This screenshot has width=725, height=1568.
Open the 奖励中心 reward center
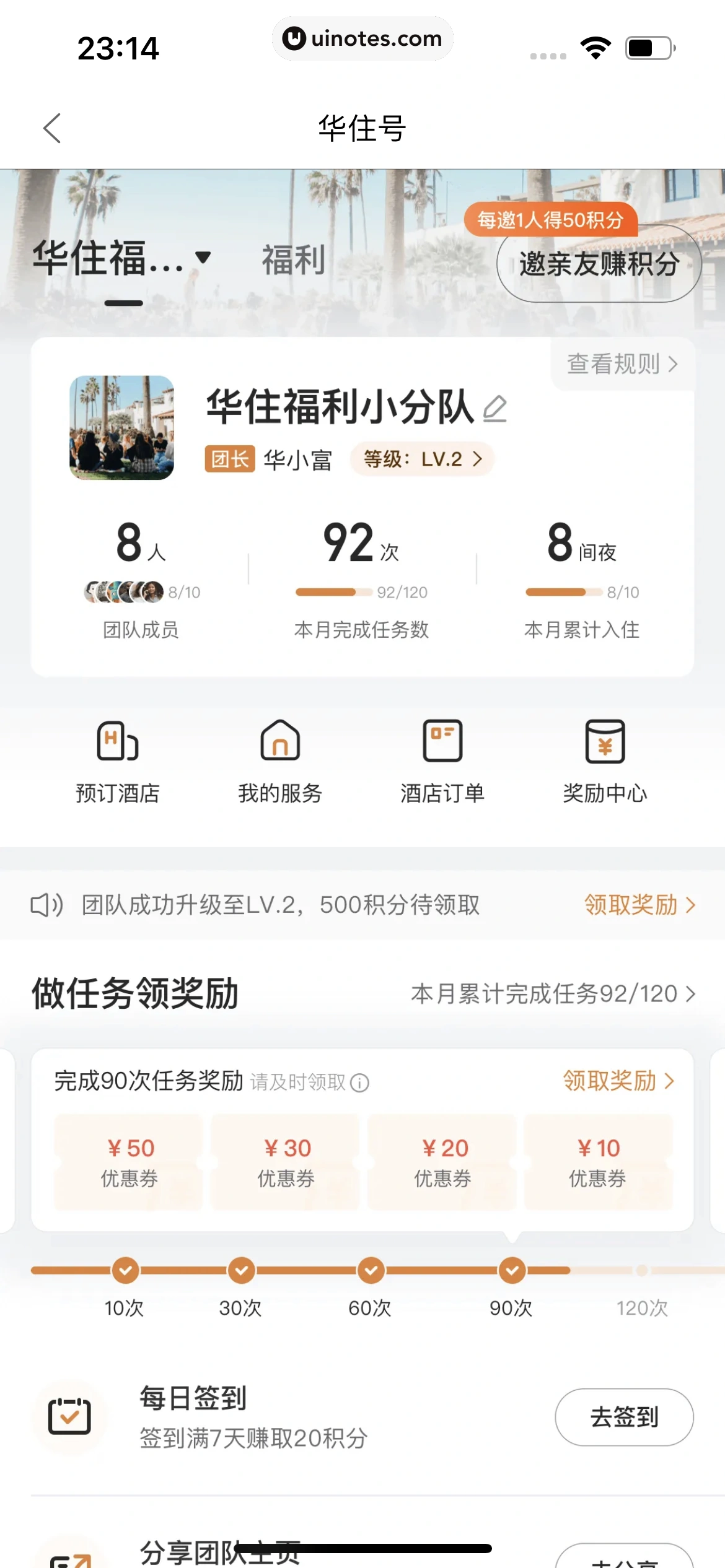pos(605,761)
